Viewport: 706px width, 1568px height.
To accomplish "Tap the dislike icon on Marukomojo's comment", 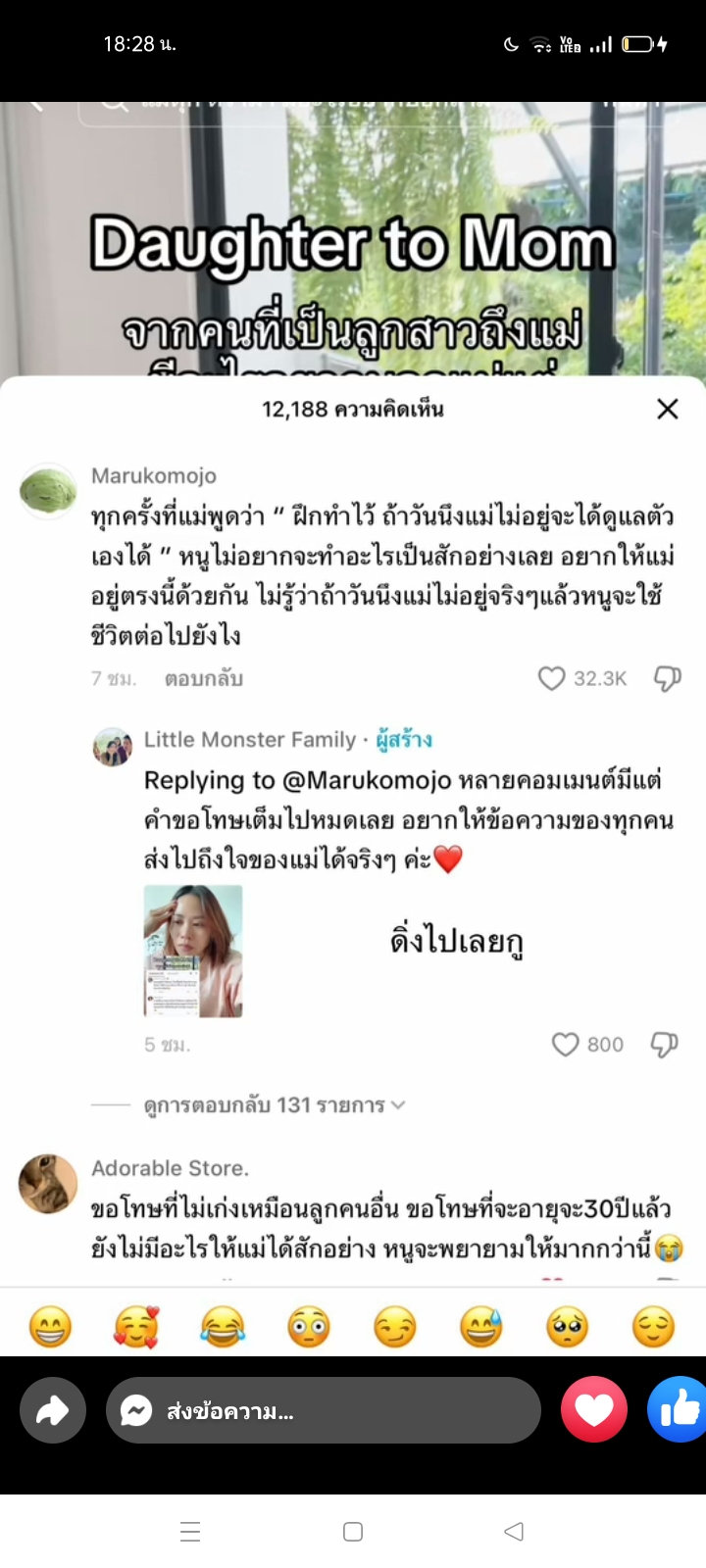I will click(x=667, y=678).
